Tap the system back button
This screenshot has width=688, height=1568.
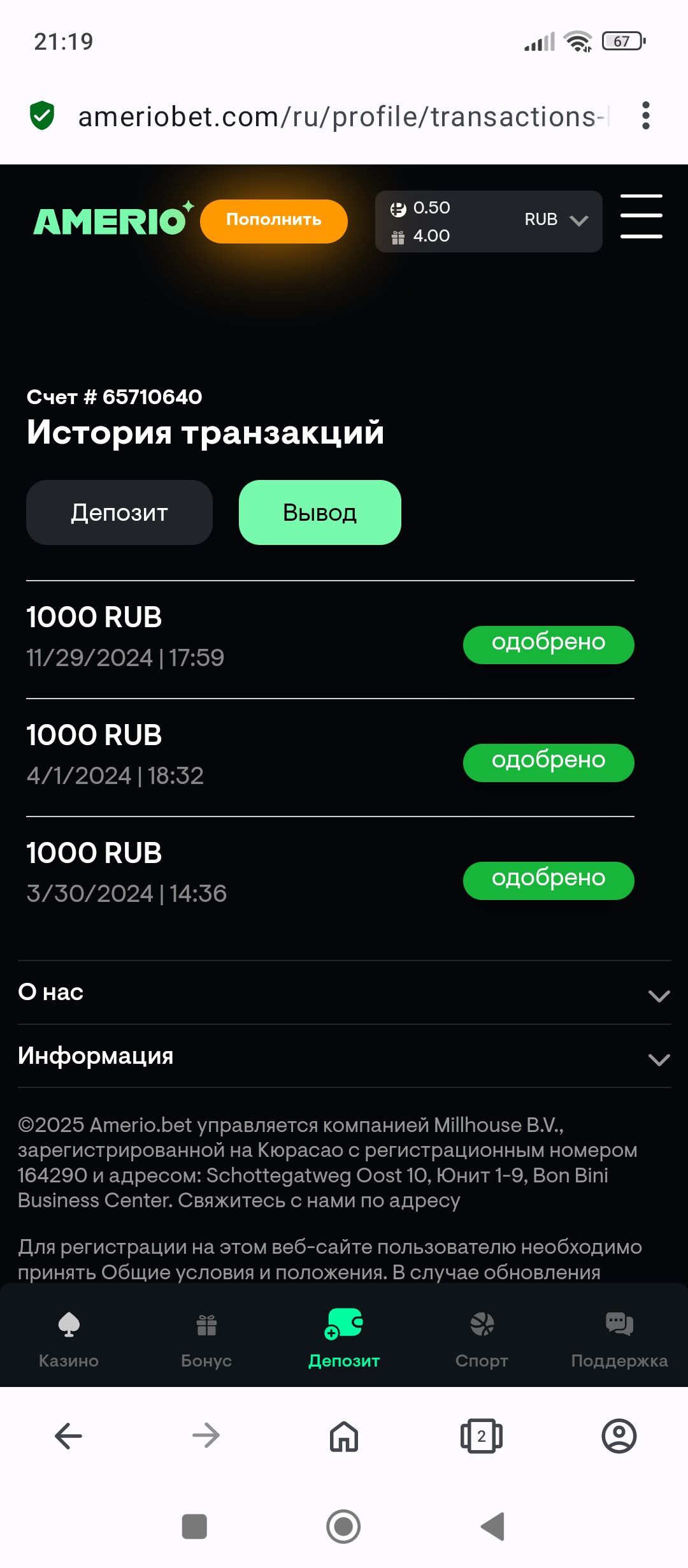[x=493, y=1527]
